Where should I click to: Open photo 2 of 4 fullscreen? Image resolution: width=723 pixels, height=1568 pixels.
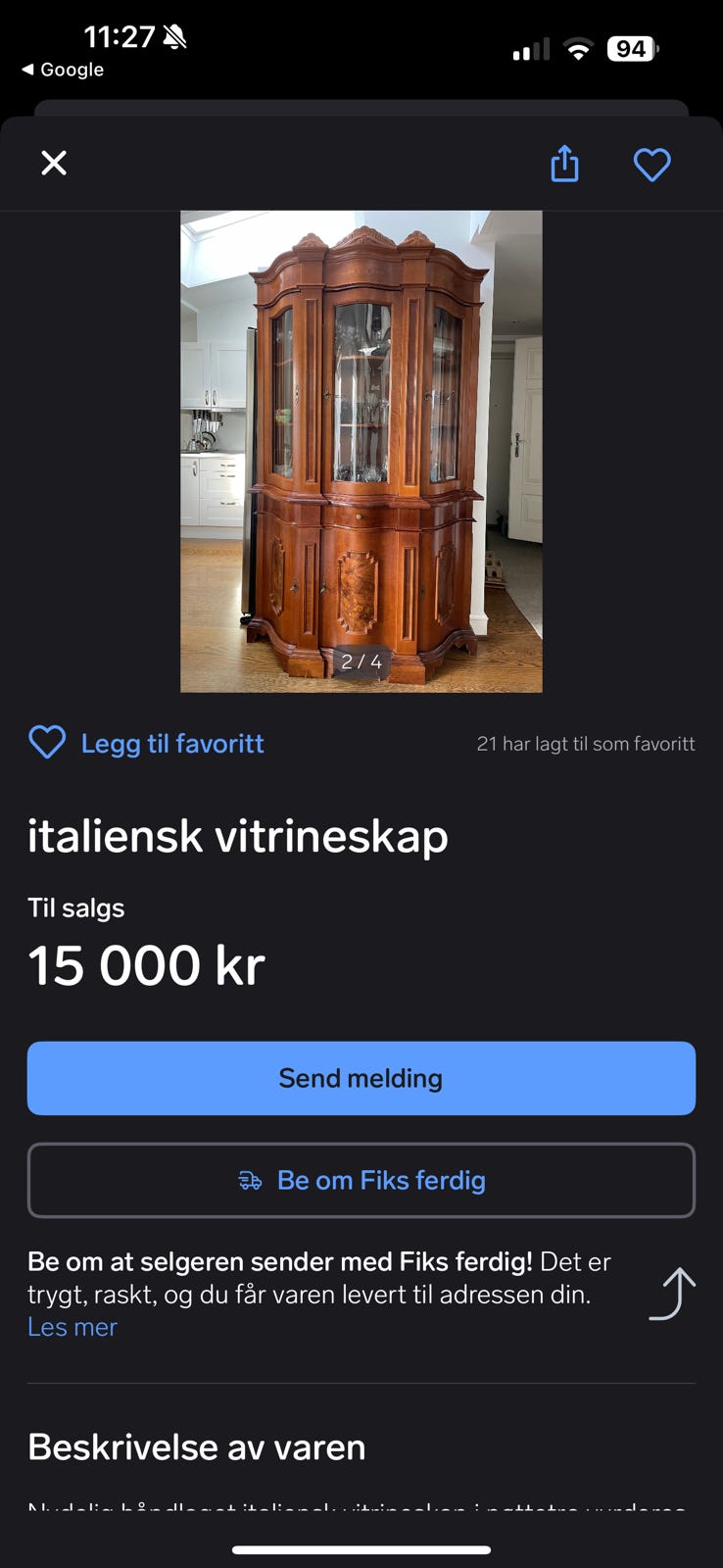(x=361, y=451)
